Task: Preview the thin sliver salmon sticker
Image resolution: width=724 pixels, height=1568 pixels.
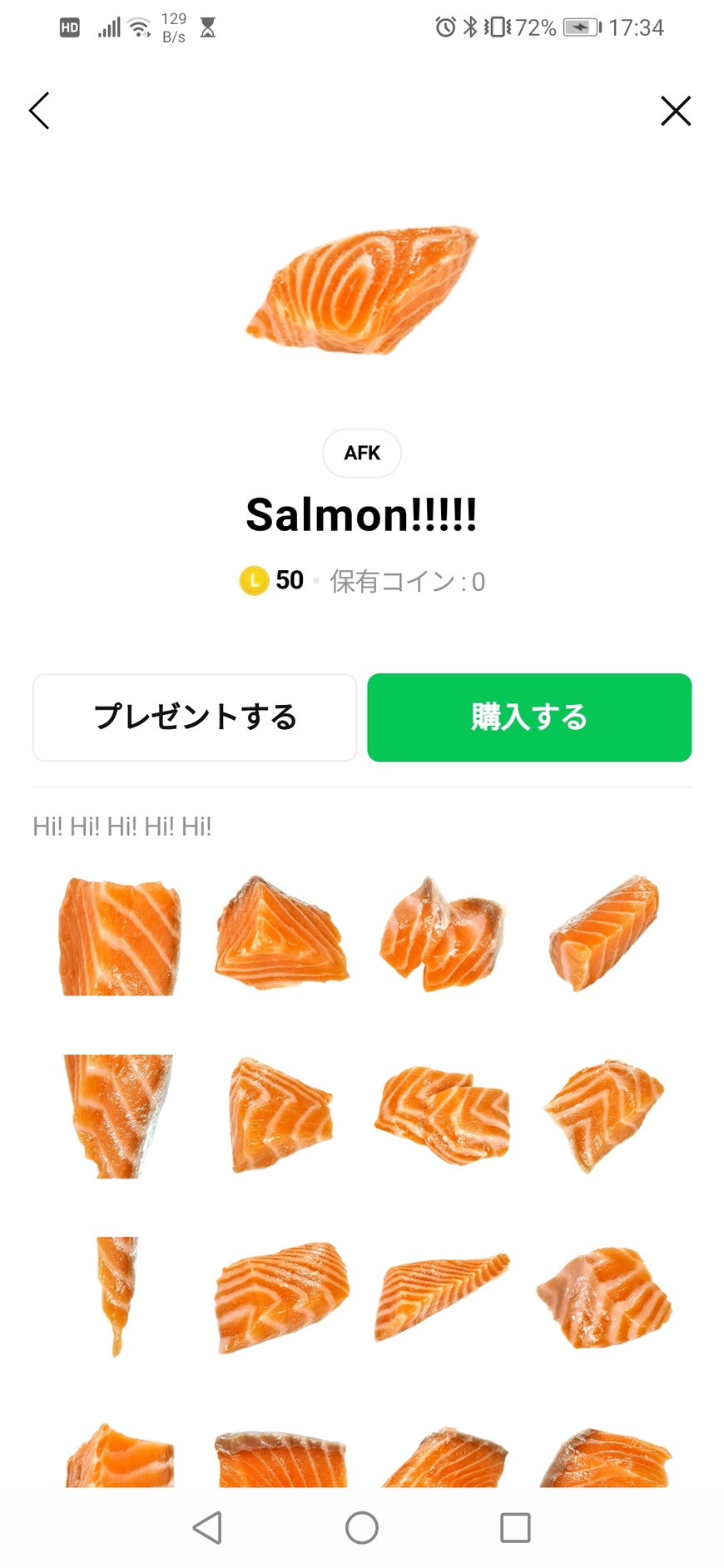Action: (x=117, y=1293)
